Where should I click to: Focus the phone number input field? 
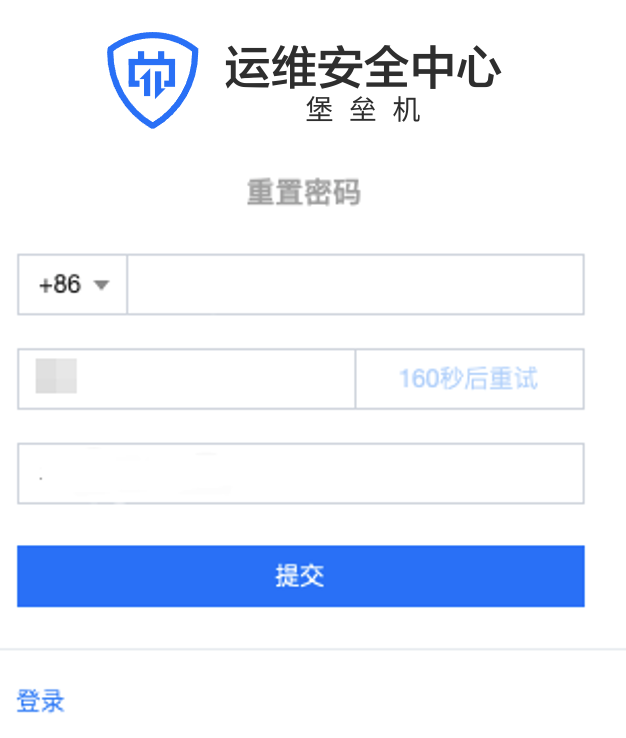point(355,285)
